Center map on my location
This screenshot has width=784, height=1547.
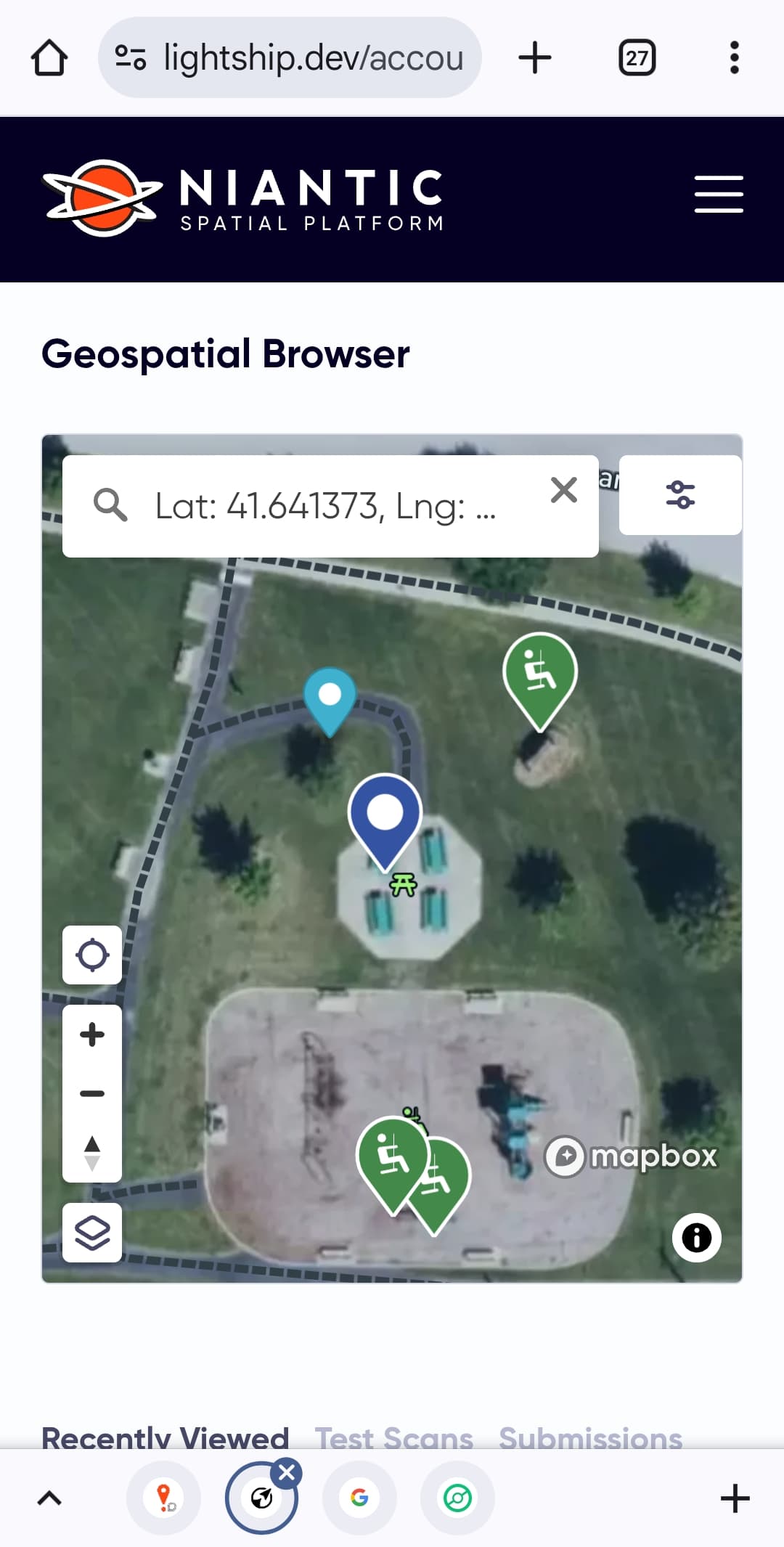point(92,955)
